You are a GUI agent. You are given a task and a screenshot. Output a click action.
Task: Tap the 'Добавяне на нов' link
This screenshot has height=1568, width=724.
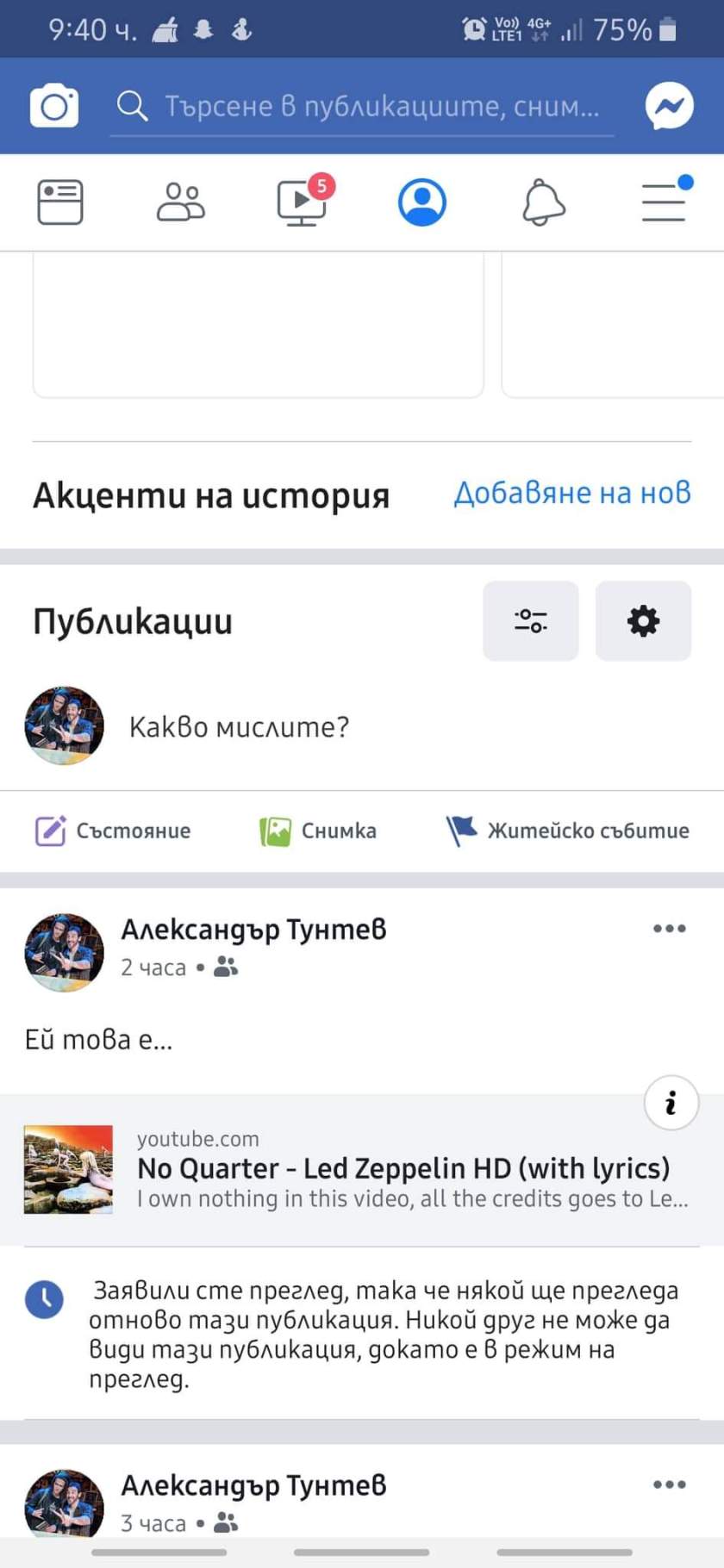572,493
